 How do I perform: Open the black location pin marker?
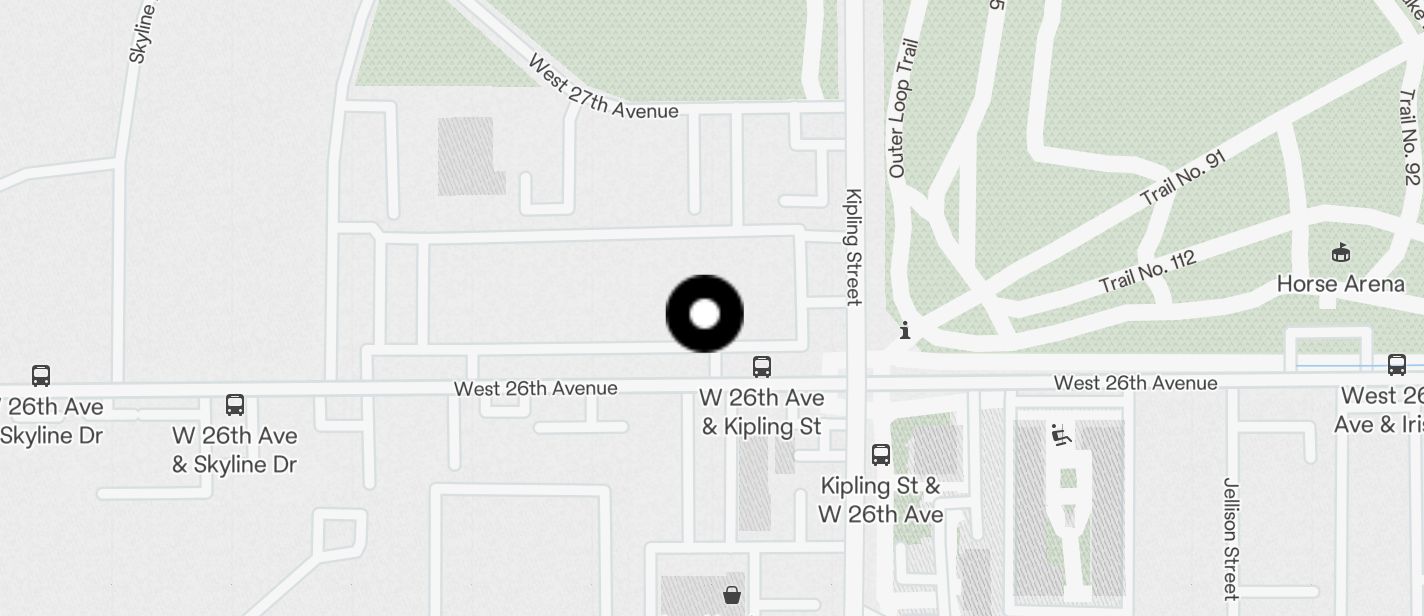[x=705, y=314]
